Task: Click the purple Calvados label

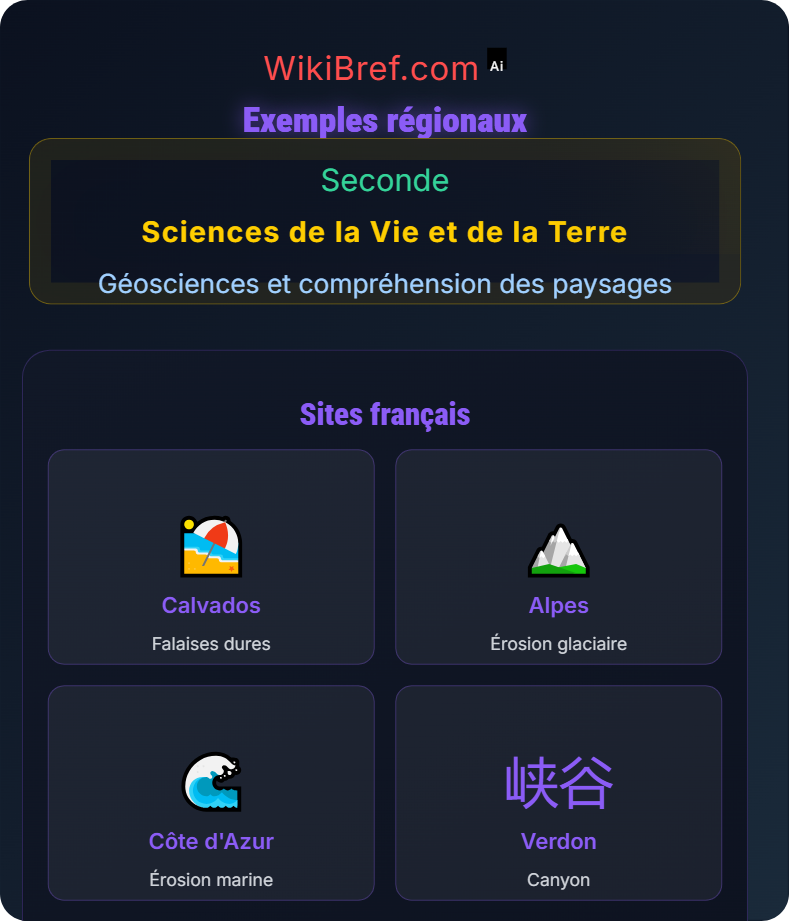Action: 211,605
